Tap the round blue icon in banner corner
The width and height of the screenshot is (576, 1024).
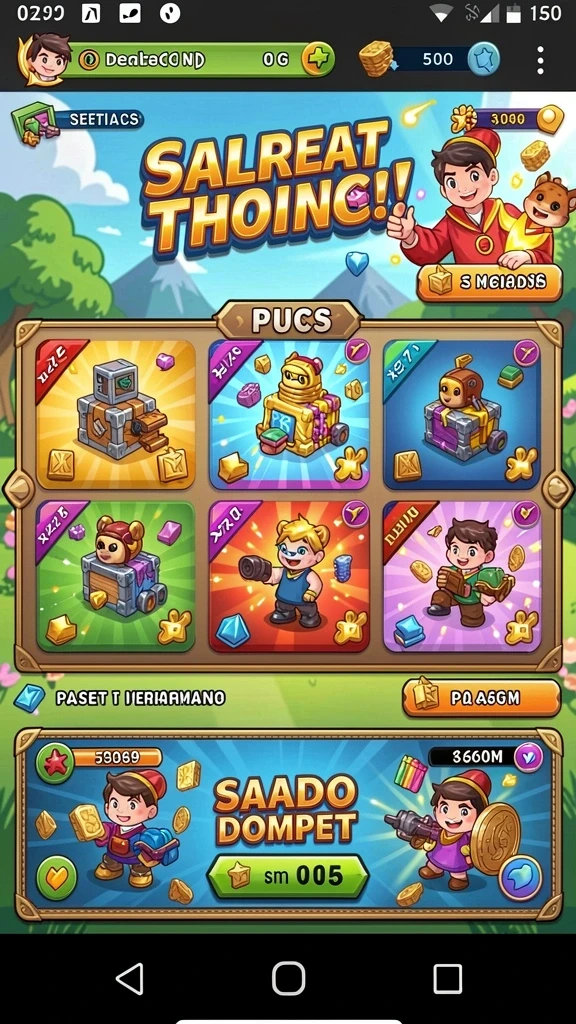click(x=520, y=878)
